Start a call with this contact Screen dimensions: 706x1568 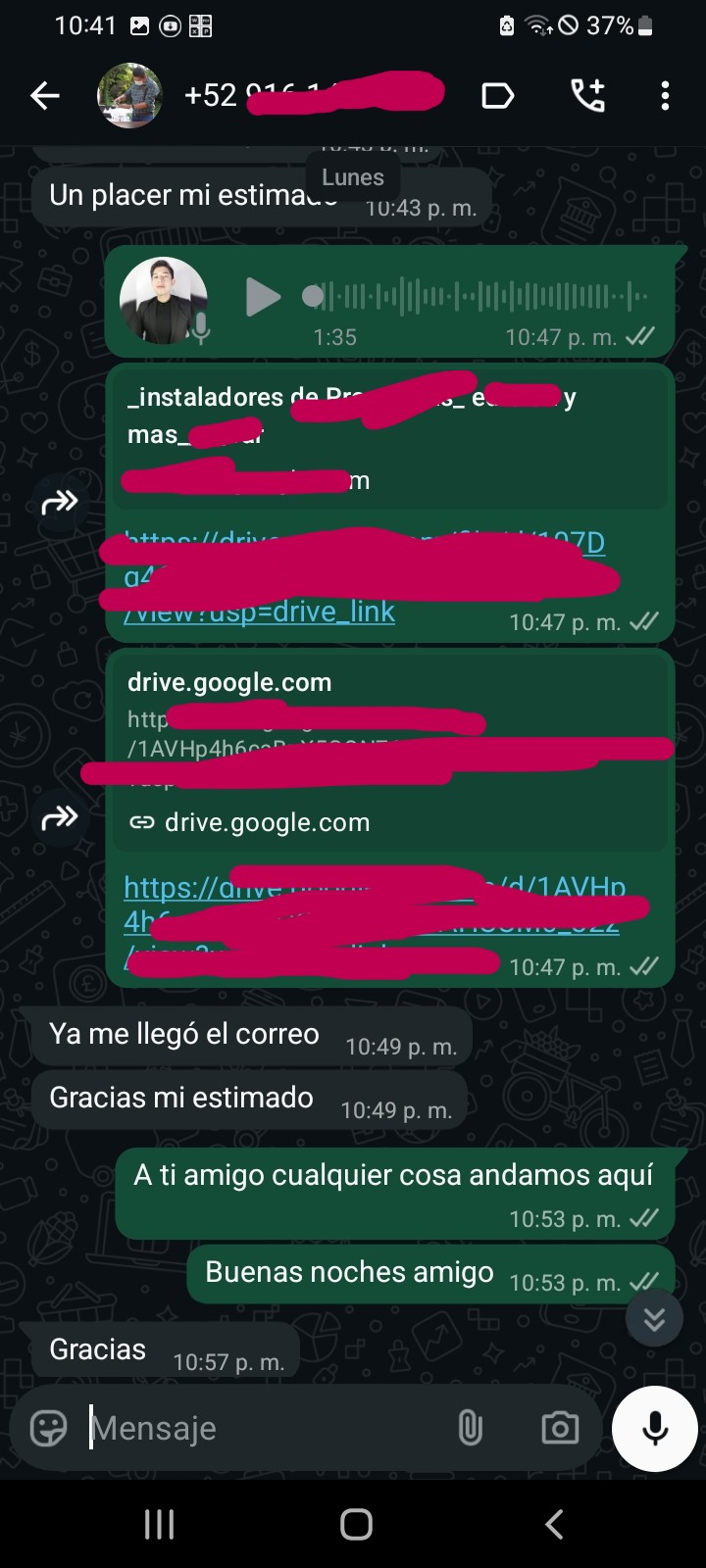click(x=587, y=95)
